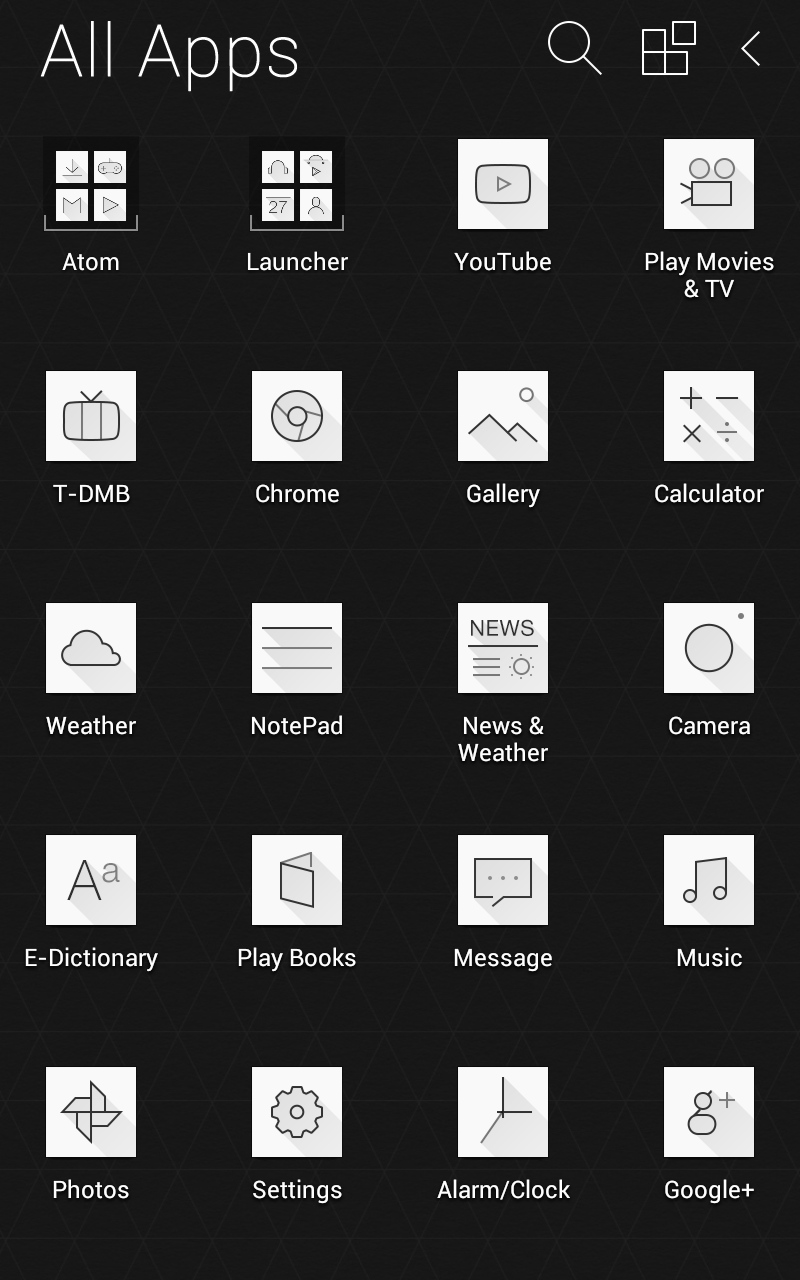
Task: Open NotePad to take notes
Action: 297,648
